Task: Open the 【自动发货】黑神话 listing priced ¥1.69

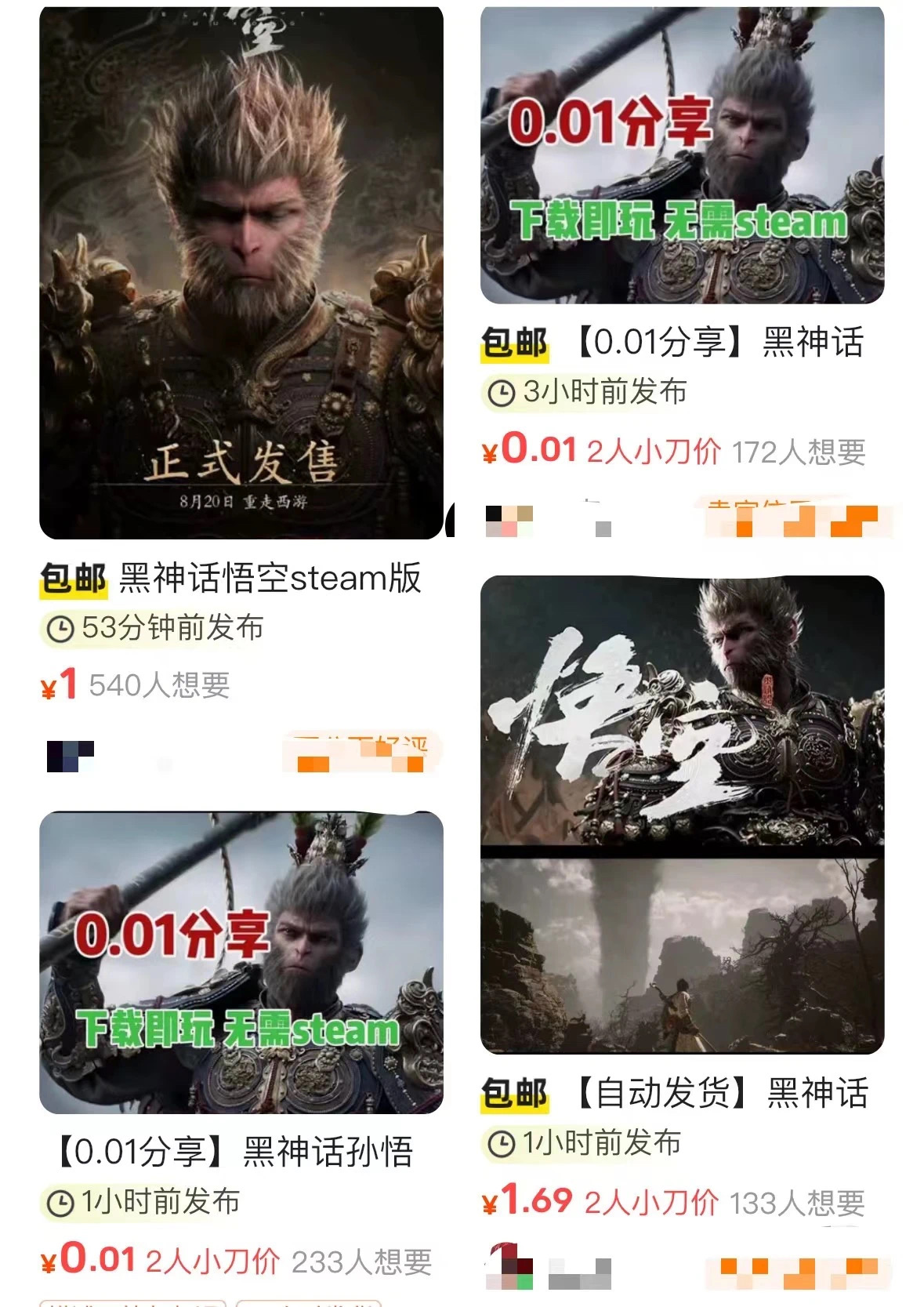Action: (682, 814)
